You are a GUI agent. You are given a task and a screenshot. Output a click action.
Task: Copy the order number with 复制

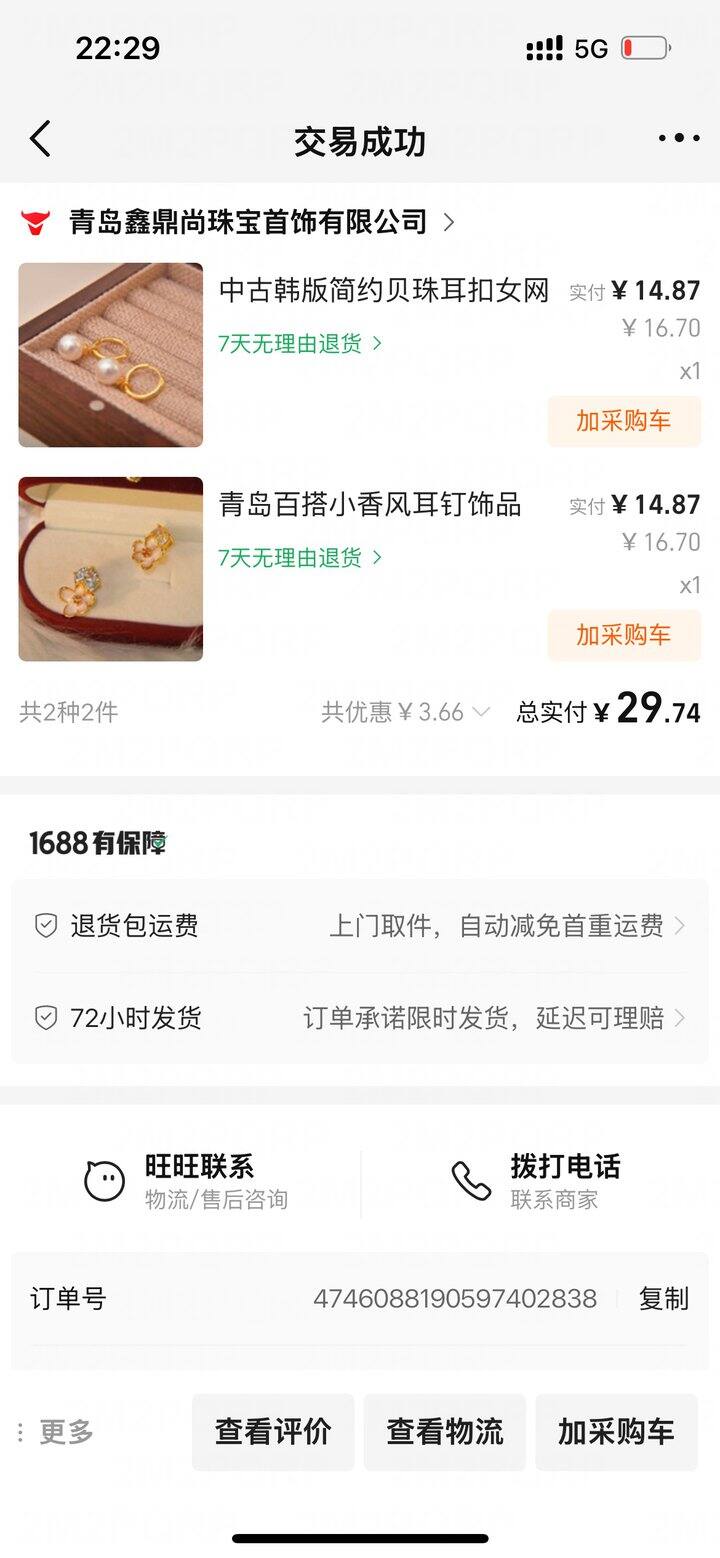pyautogui.click(x=664, y=1299)
